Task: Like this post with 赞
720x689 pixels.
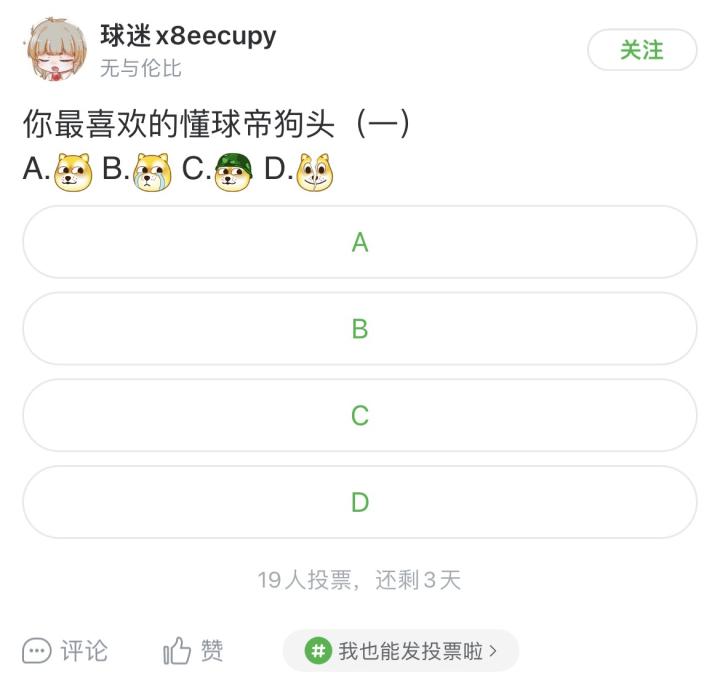Action: tap(193, 651)
